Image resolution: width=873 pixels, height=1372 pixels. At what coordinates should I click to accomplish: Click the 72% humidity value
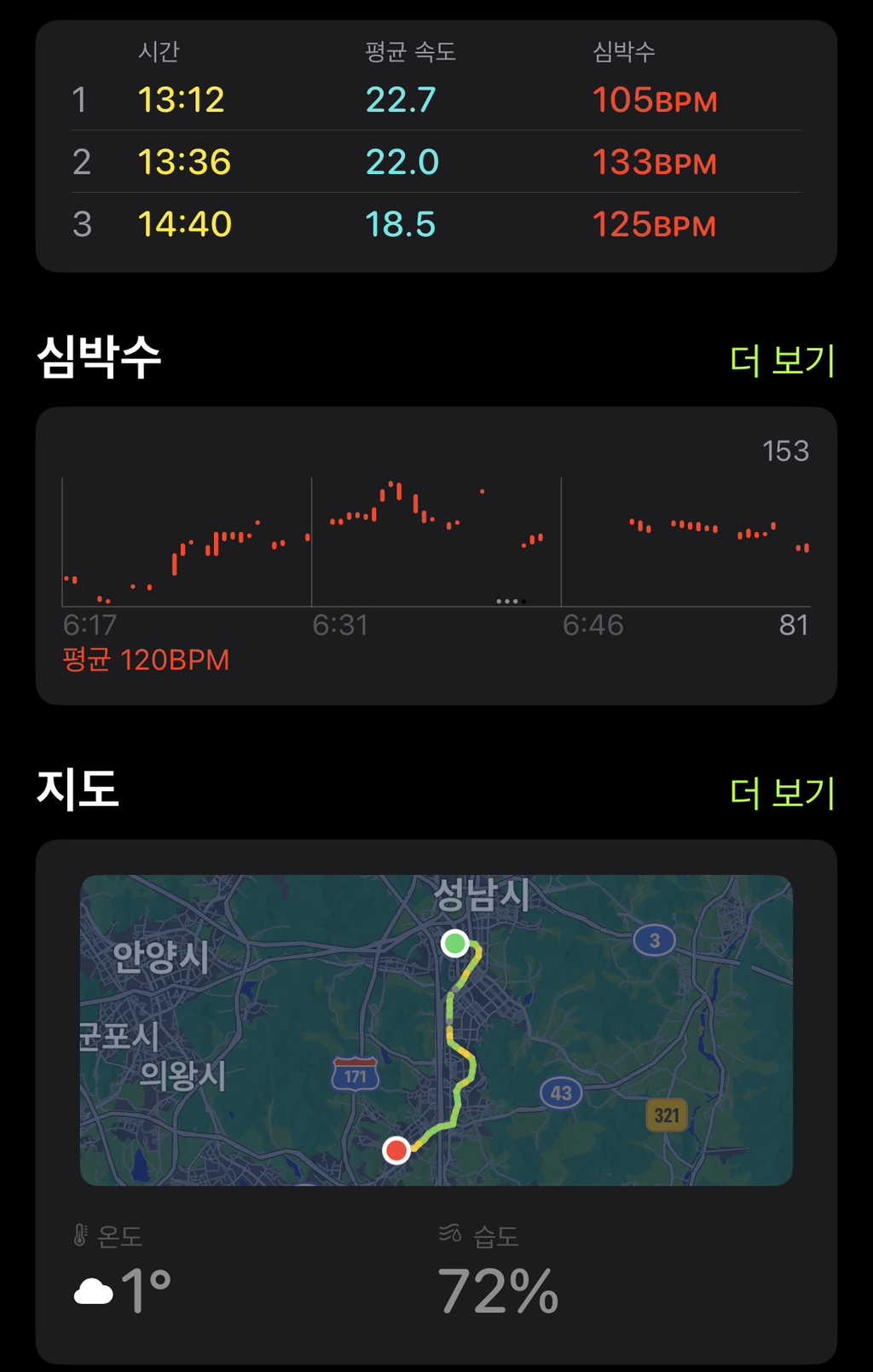497,1291
